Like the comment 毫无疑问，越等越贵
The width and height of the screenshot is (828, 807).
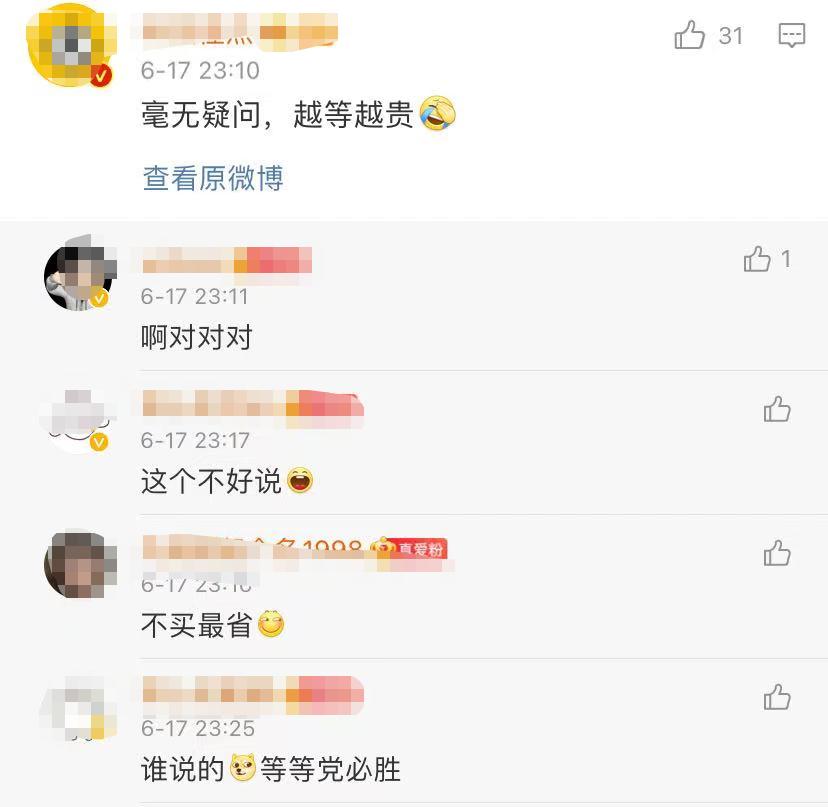tap(690, 36)
